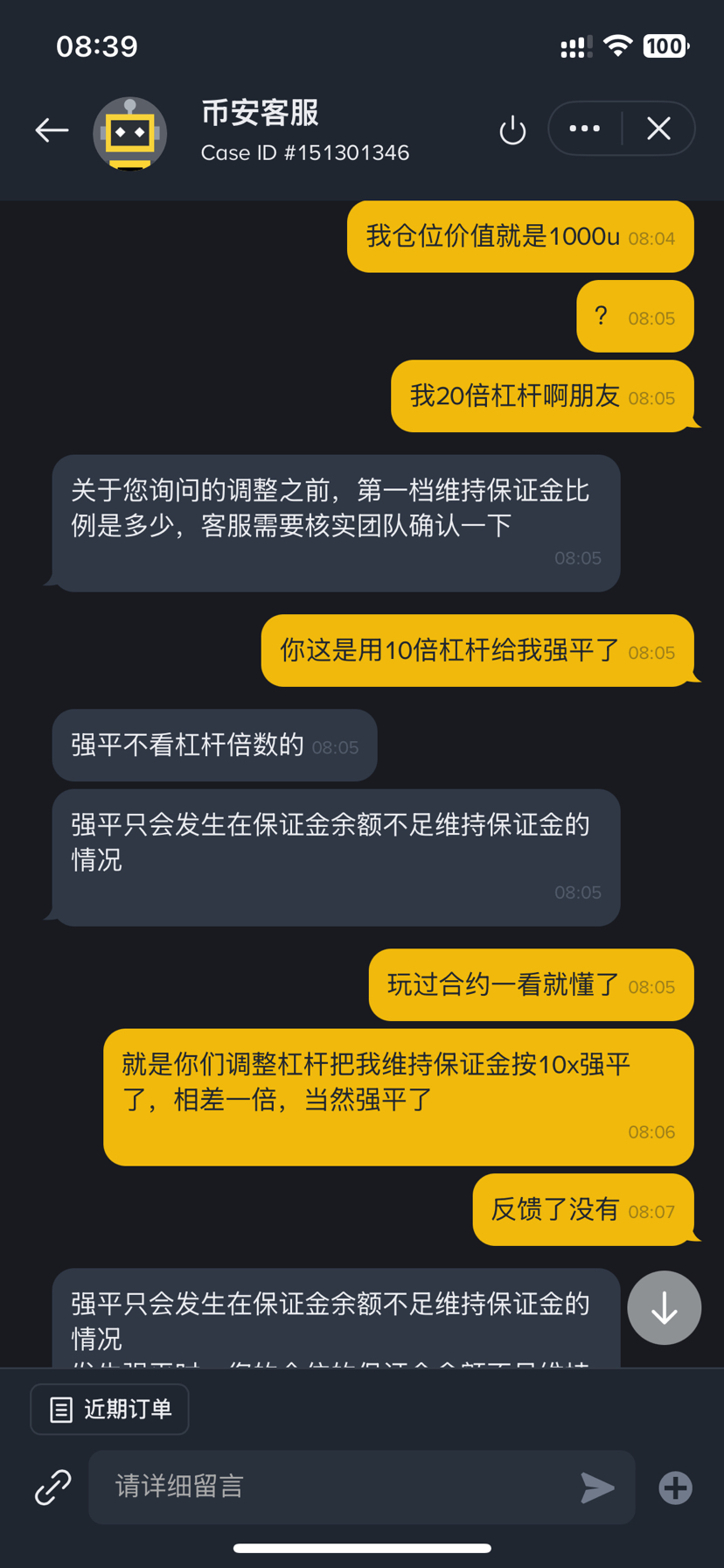Viewport: 724px width, 1568px height.
Task: Open the plus menu for more actions
Action: point(675,1487)
